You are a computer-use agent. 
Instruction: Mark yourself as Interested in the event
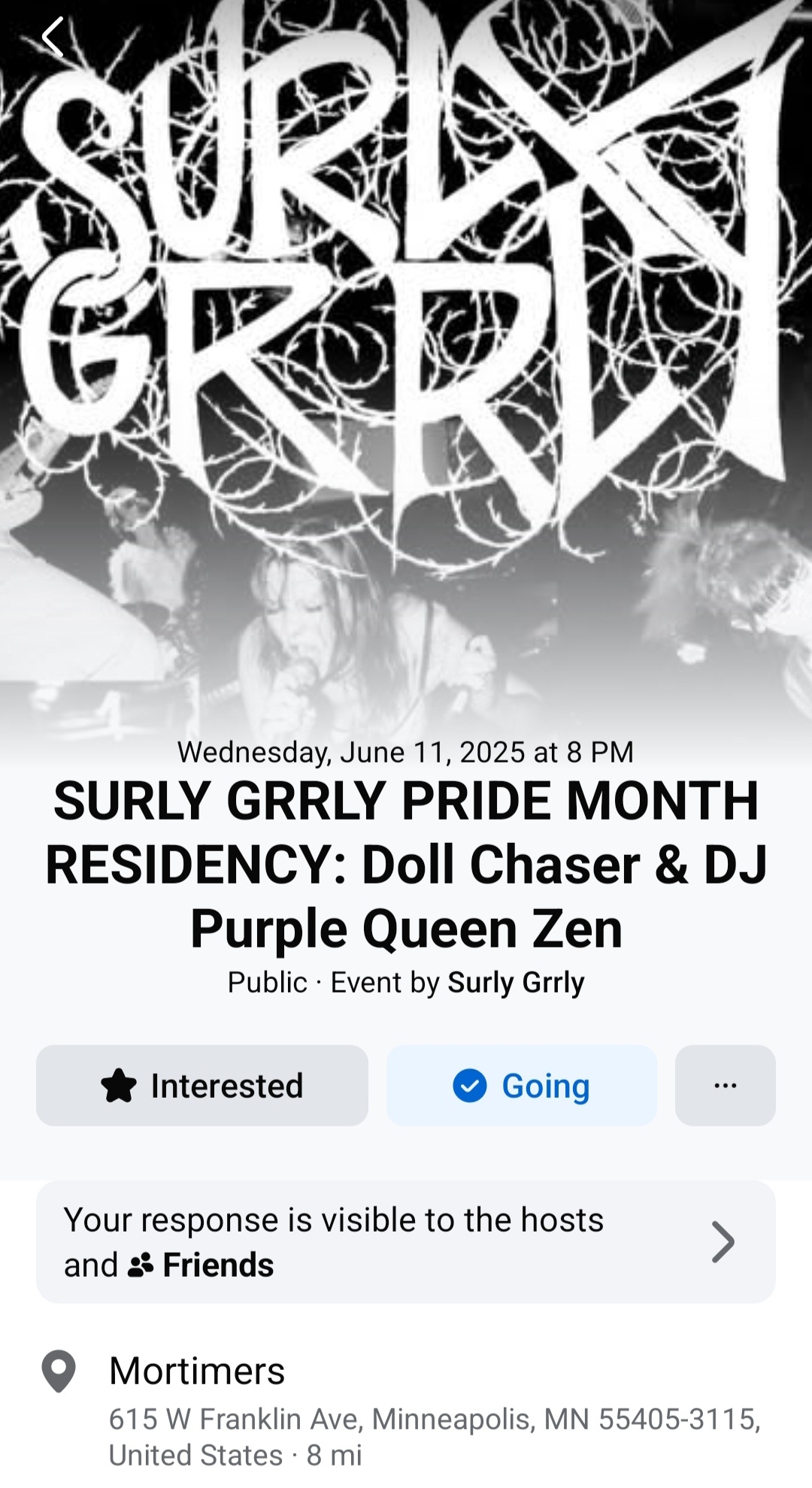[202, 1085]
